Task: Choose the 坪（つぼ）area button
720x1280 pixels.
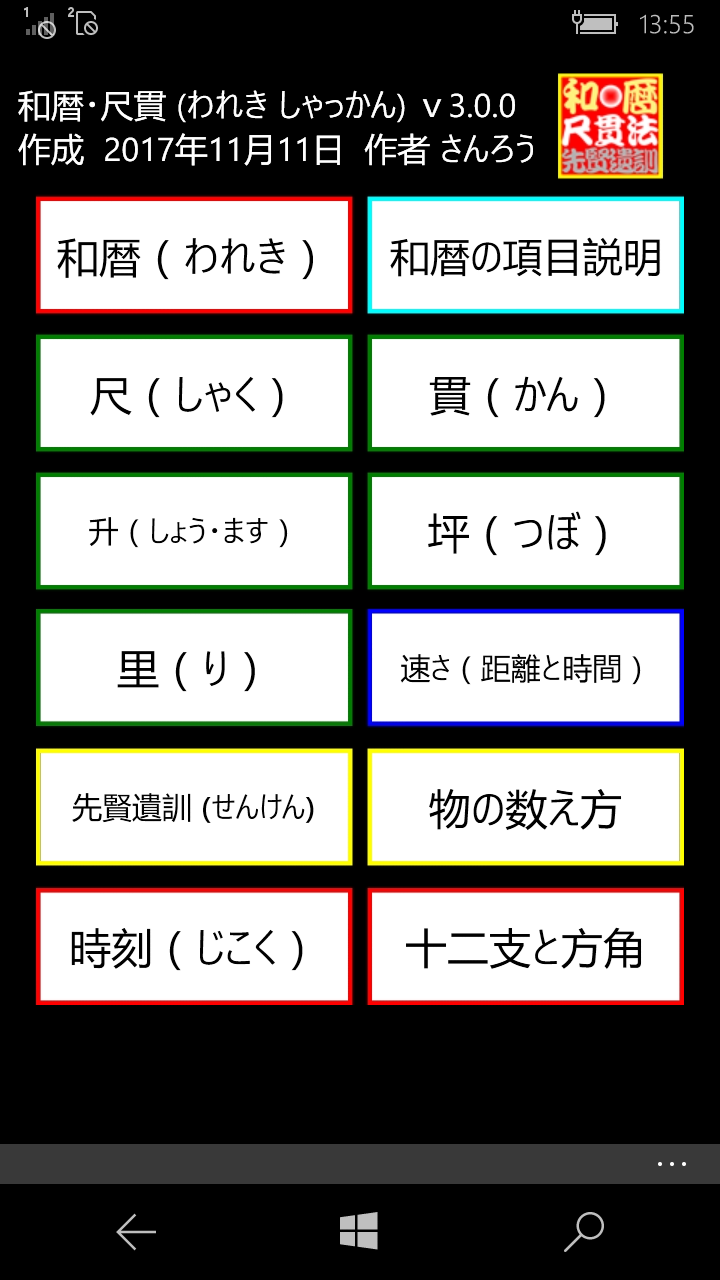Action: coord(525,531)
